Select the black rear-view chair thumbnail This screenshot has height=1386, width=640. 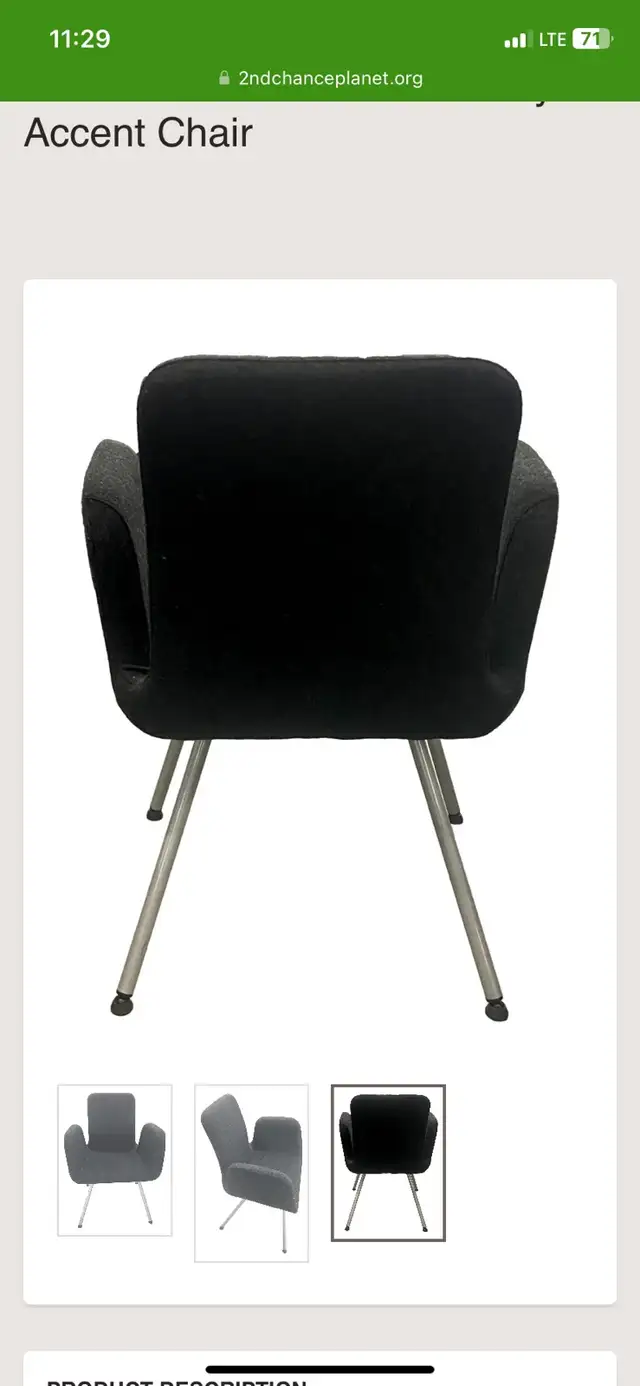click(x=388, y=1163)
